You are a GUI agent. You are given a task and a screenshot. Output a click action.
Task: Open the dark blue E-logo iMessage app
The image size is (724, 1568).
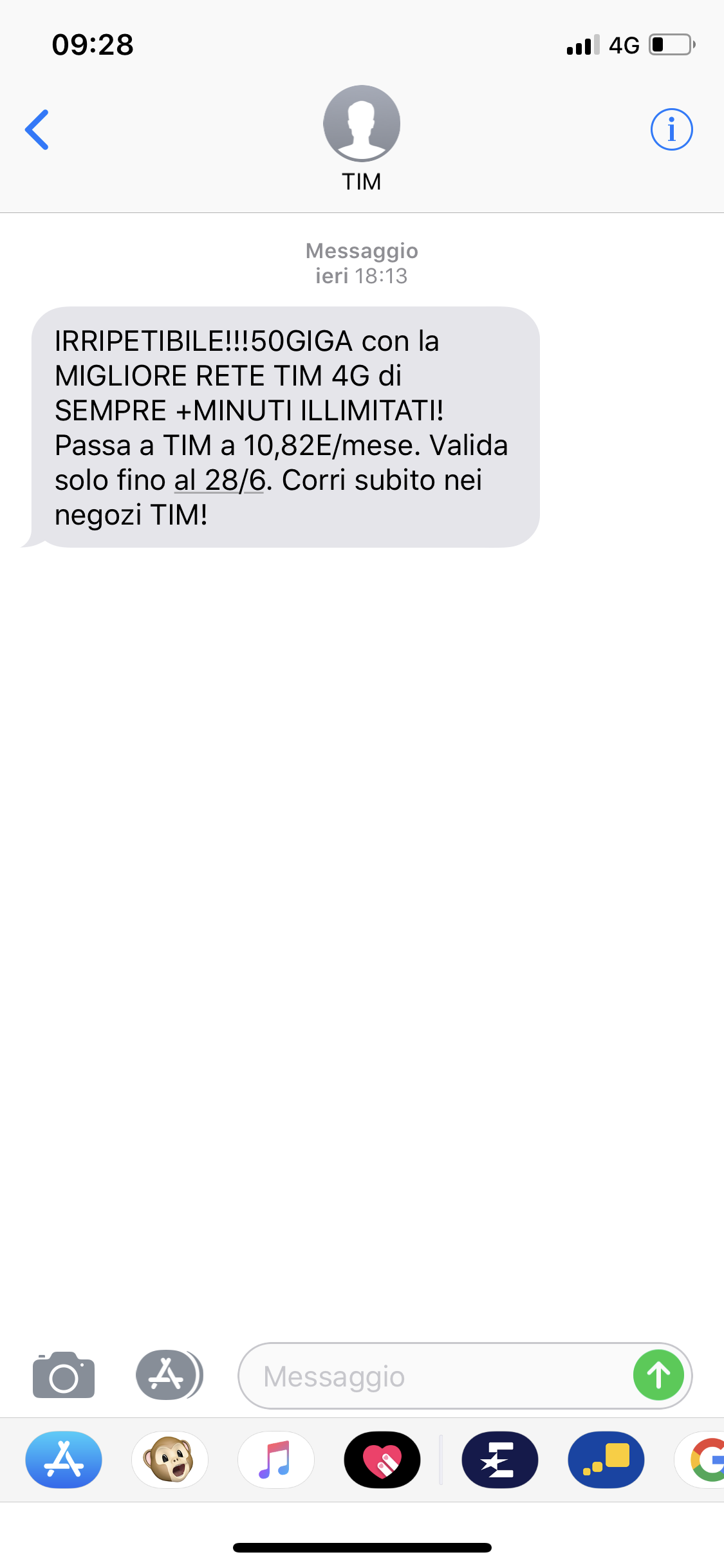pyautogui.click(x=500, y=1460)
